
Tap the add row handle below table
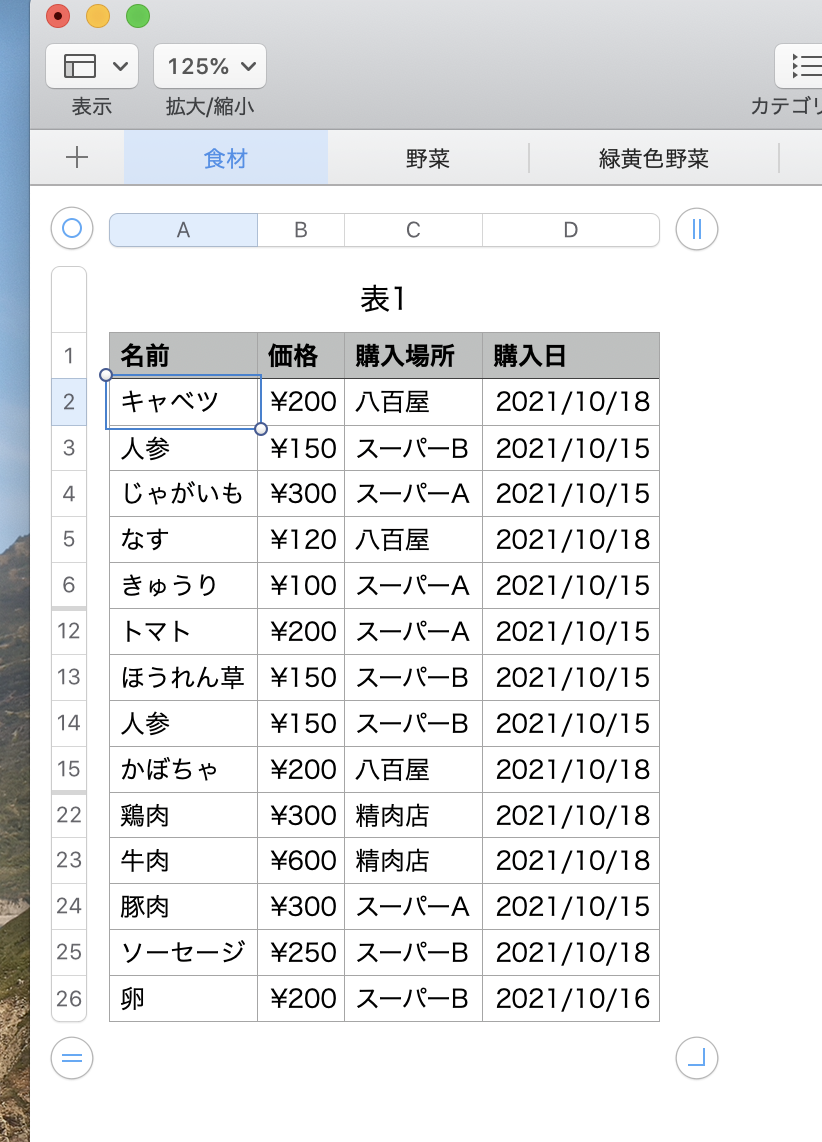(72, 1058)
